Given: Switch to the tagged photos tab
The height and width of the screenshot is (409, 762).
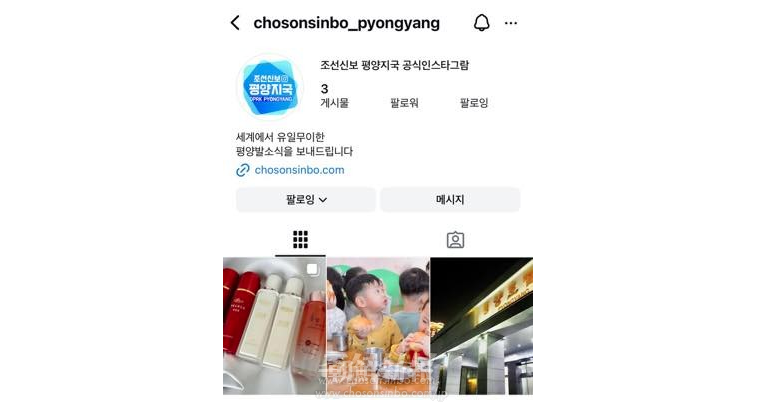Looking at the screenshot, I should 455,240.
